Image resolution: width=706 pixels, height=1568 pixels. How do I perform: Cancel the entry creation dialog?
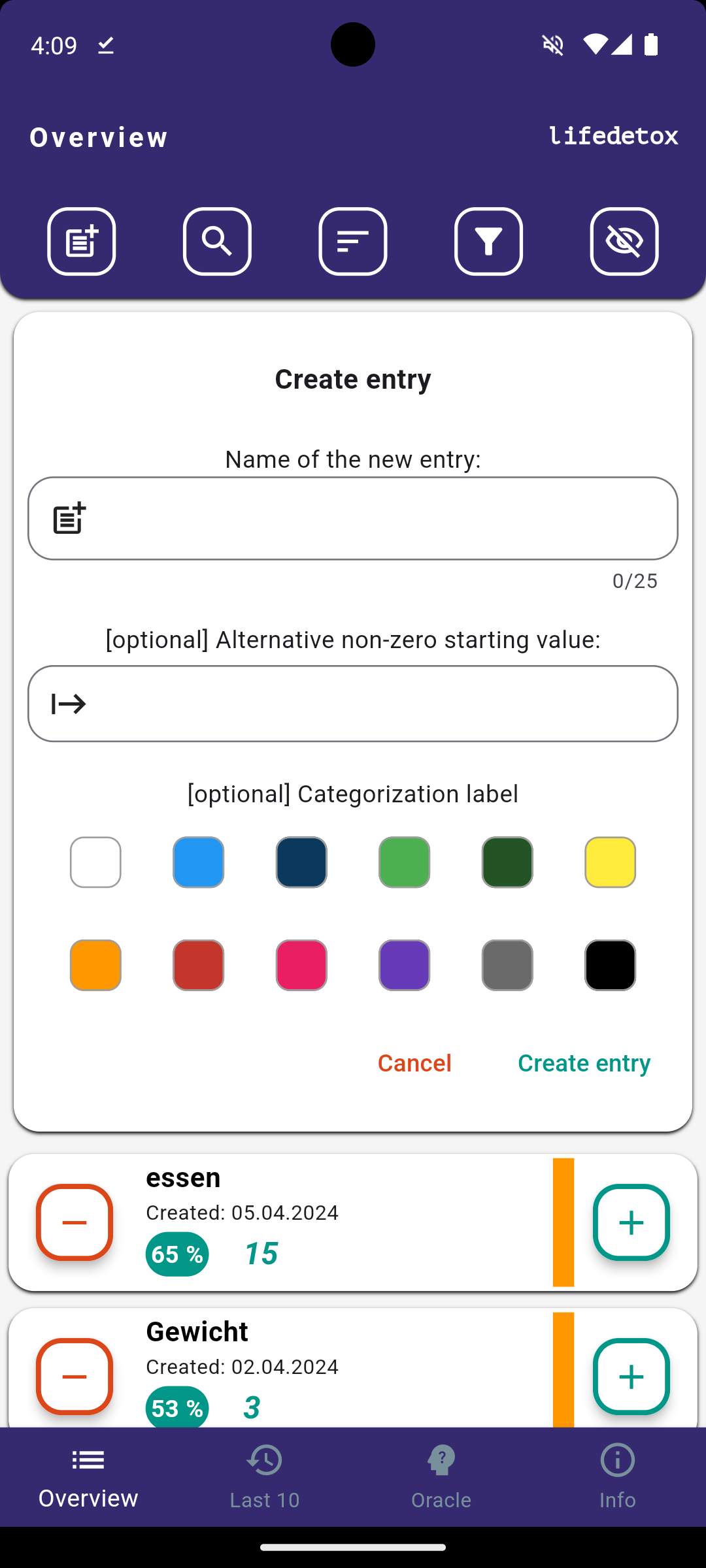(x=414, y=1062)
